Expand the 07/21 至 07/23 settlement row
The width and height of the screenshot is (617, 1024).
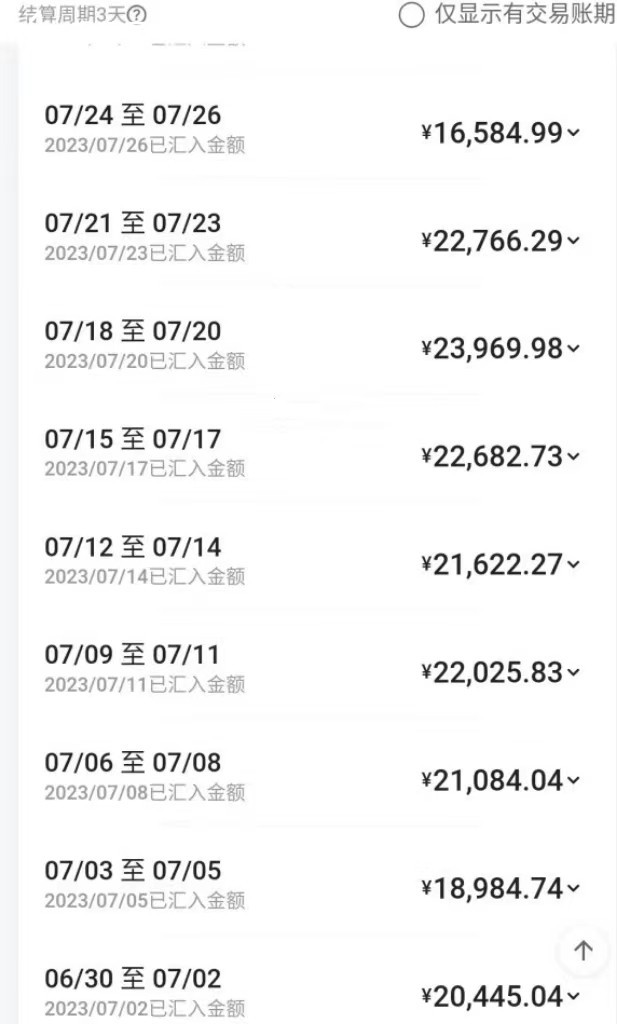pyautogui.click(x=573, y=241)
